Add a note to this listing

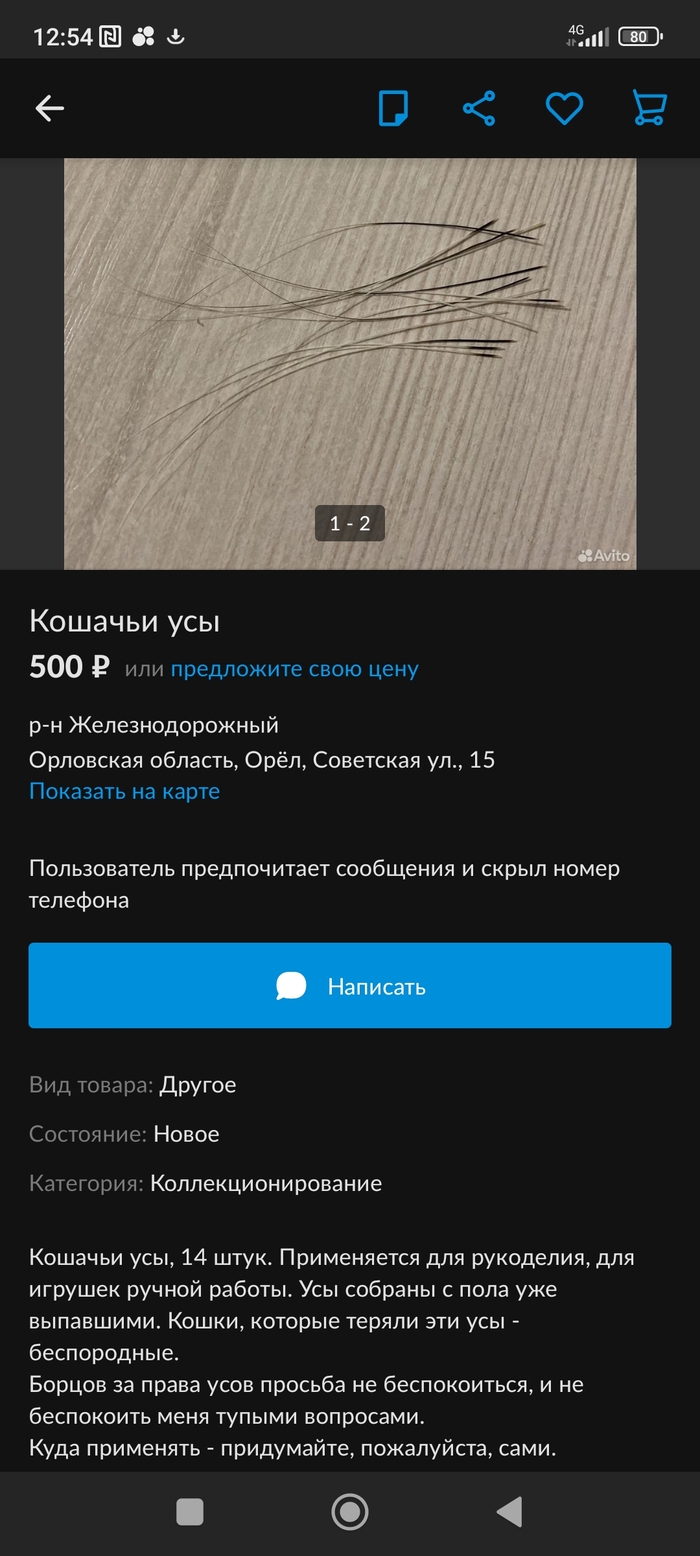[x=393, y=108]
